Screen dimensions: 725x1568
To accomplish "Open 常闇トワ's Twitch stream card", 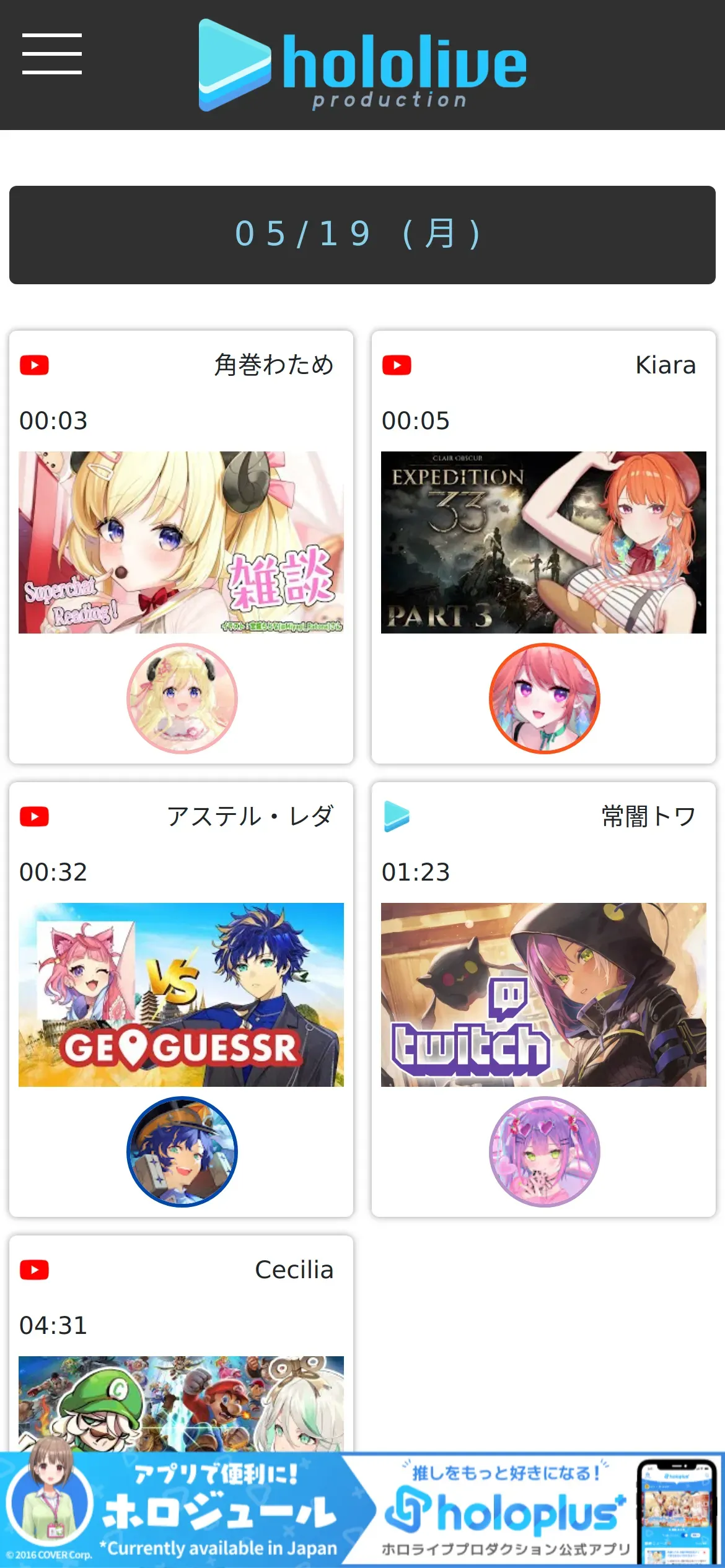I will point(543,995).
